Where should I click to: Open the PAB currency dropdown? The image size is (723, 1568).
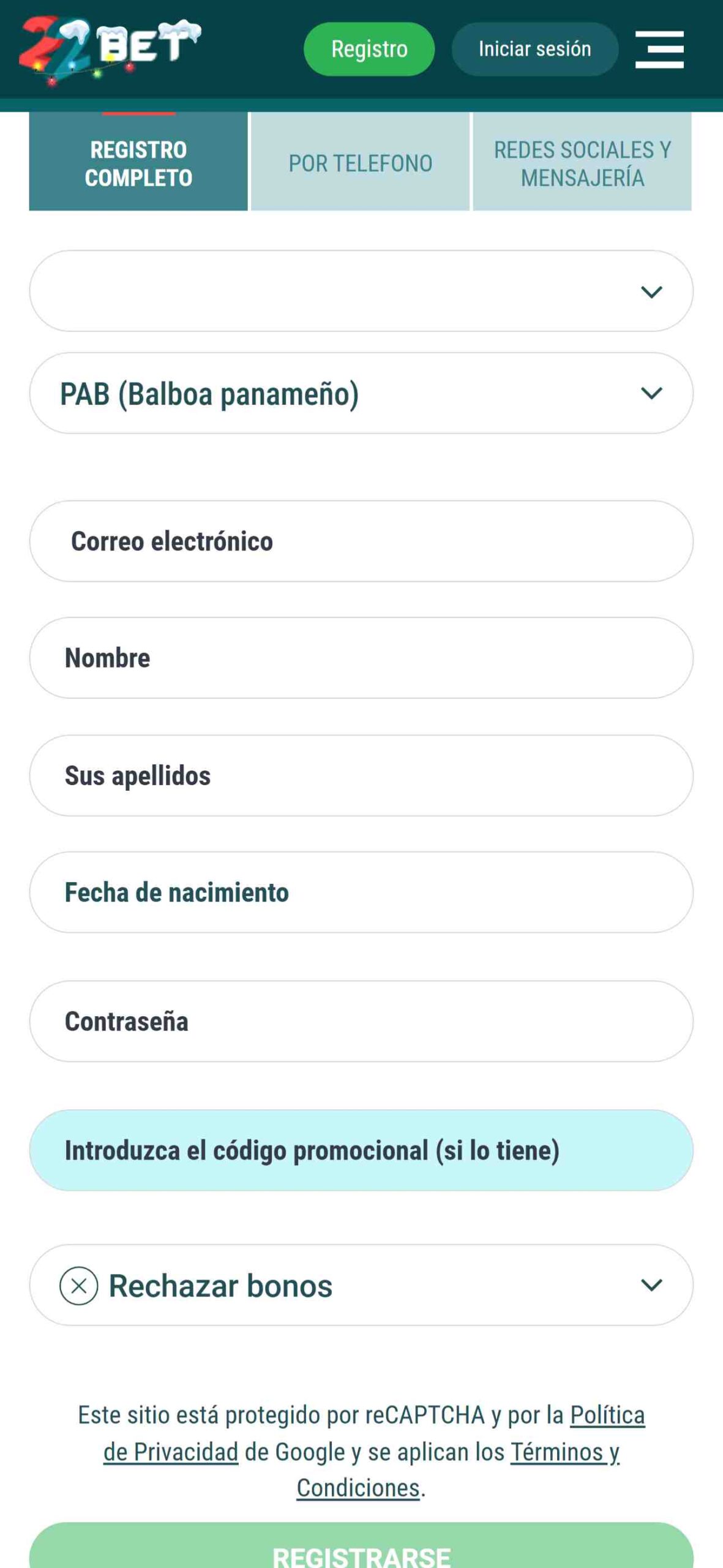click(x=361, y=393)
